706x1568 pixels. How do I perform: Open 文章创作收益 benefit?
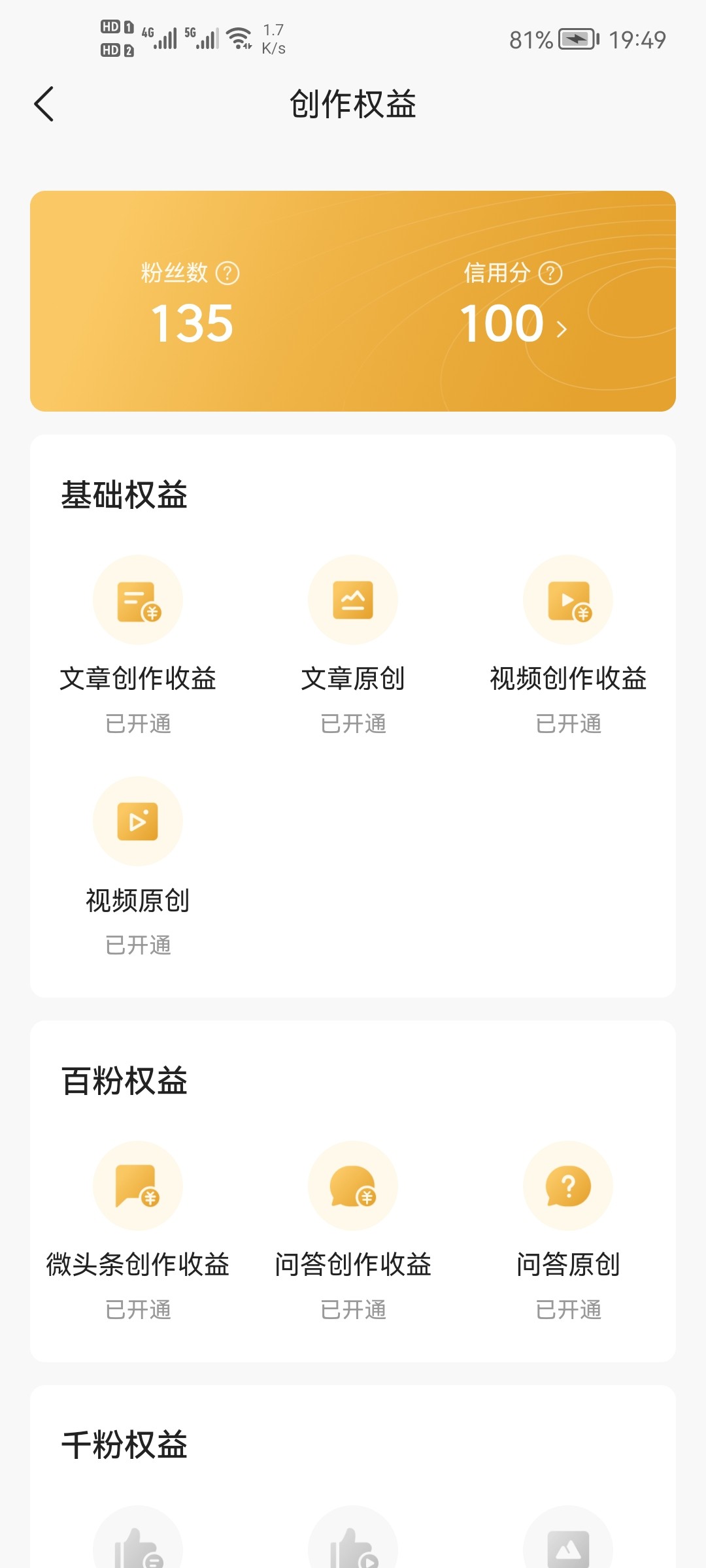point(138,600)
